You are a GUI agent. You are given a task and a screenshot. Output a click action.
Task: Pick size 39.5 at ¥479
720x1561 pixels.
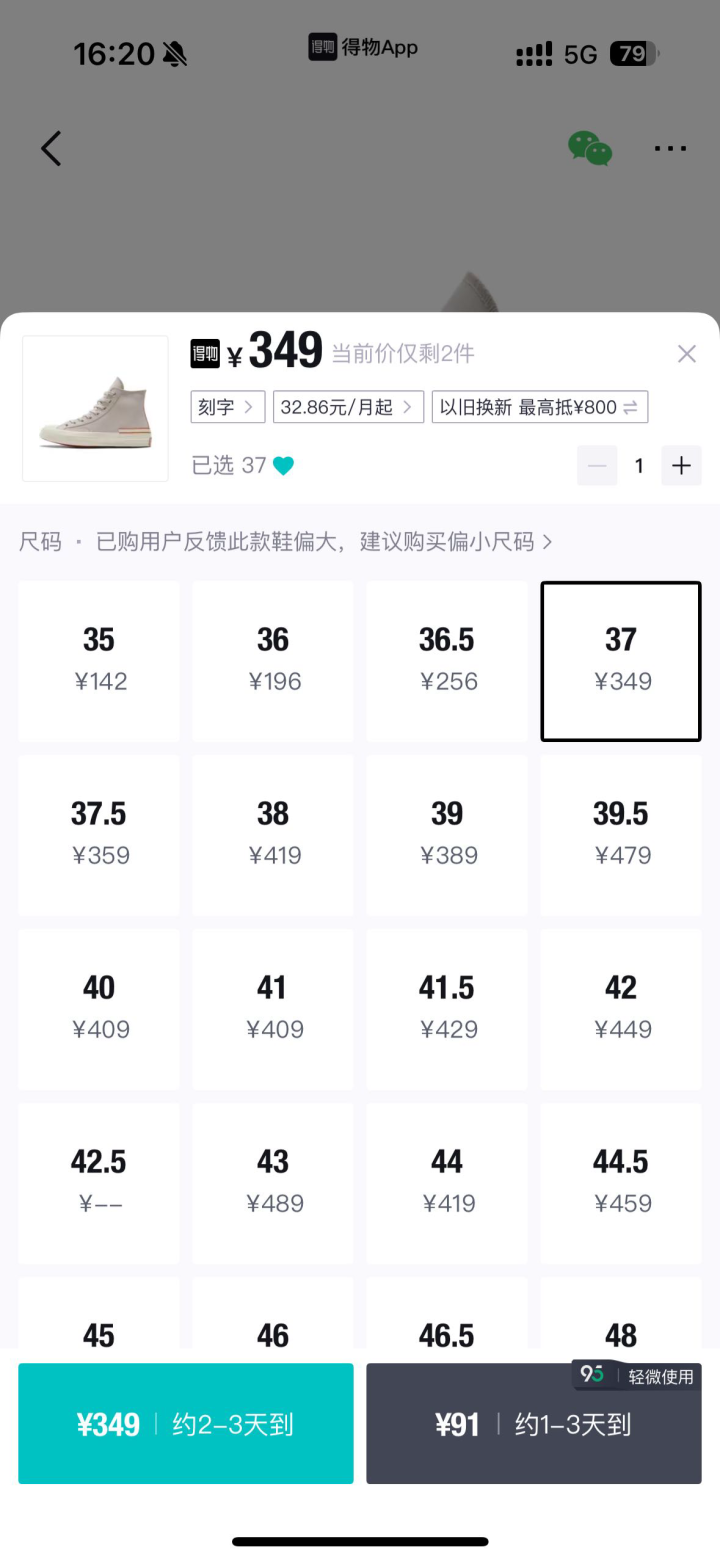(x=621, y=834)
